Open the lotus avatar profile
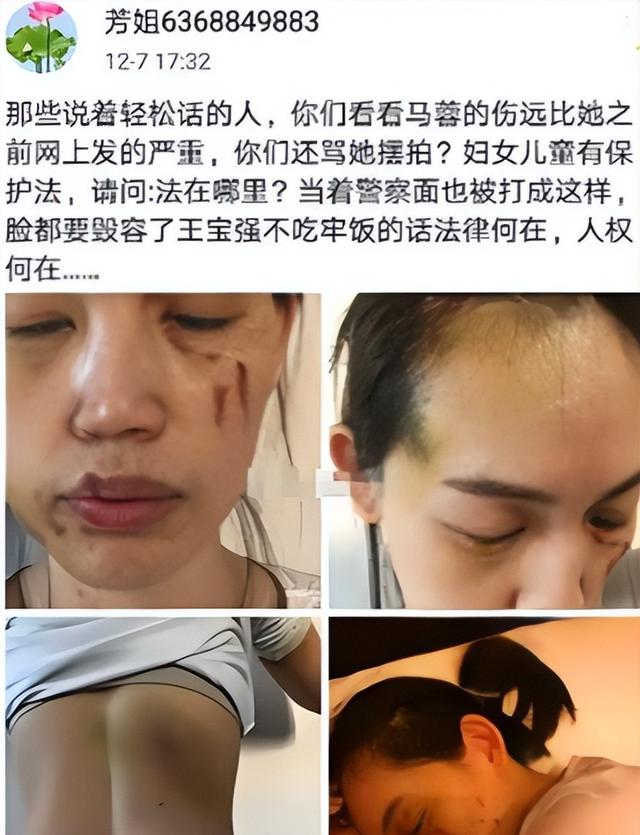Viewport: 640px width, 835px height. coord(41,37)
